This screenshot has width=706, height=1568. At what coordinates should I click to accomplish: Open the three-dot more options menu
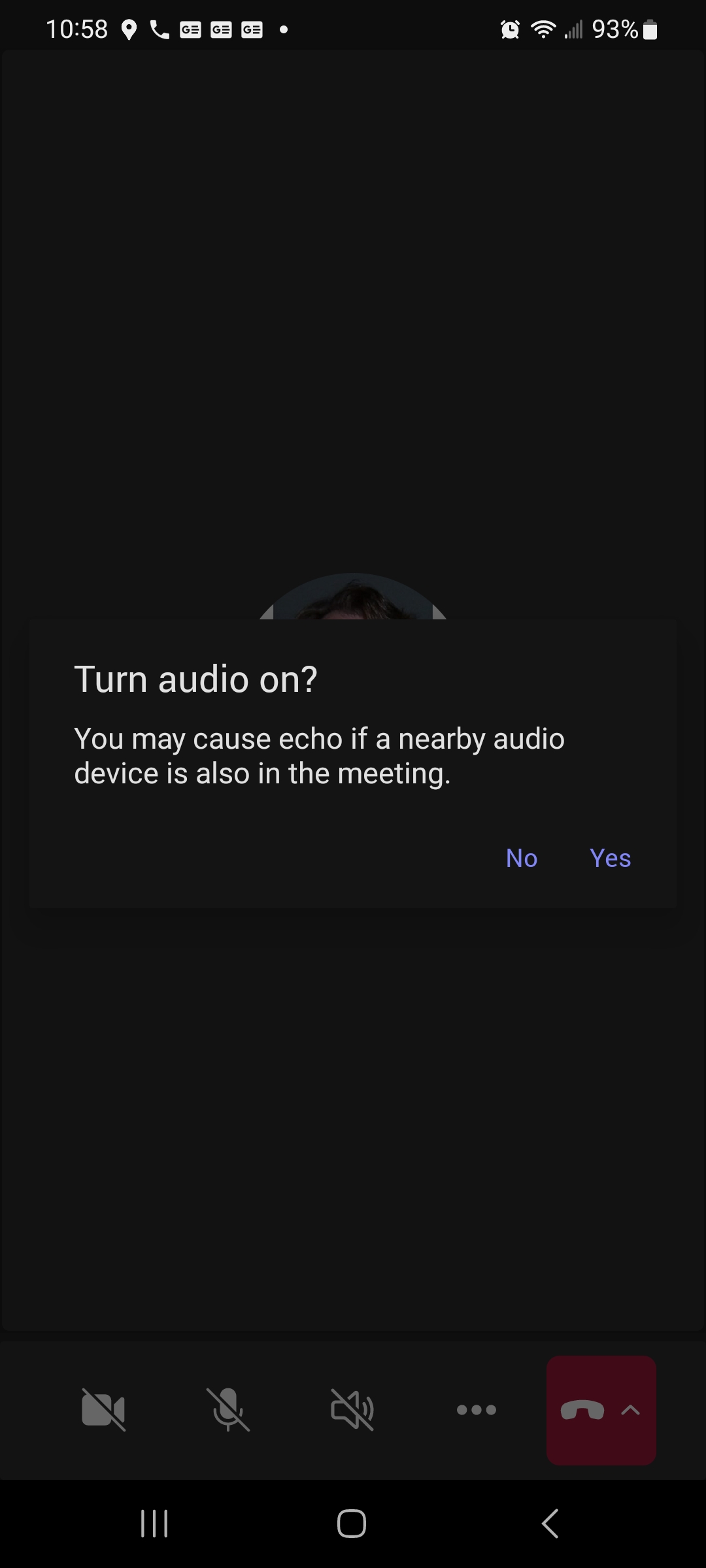coord(476,1409)
